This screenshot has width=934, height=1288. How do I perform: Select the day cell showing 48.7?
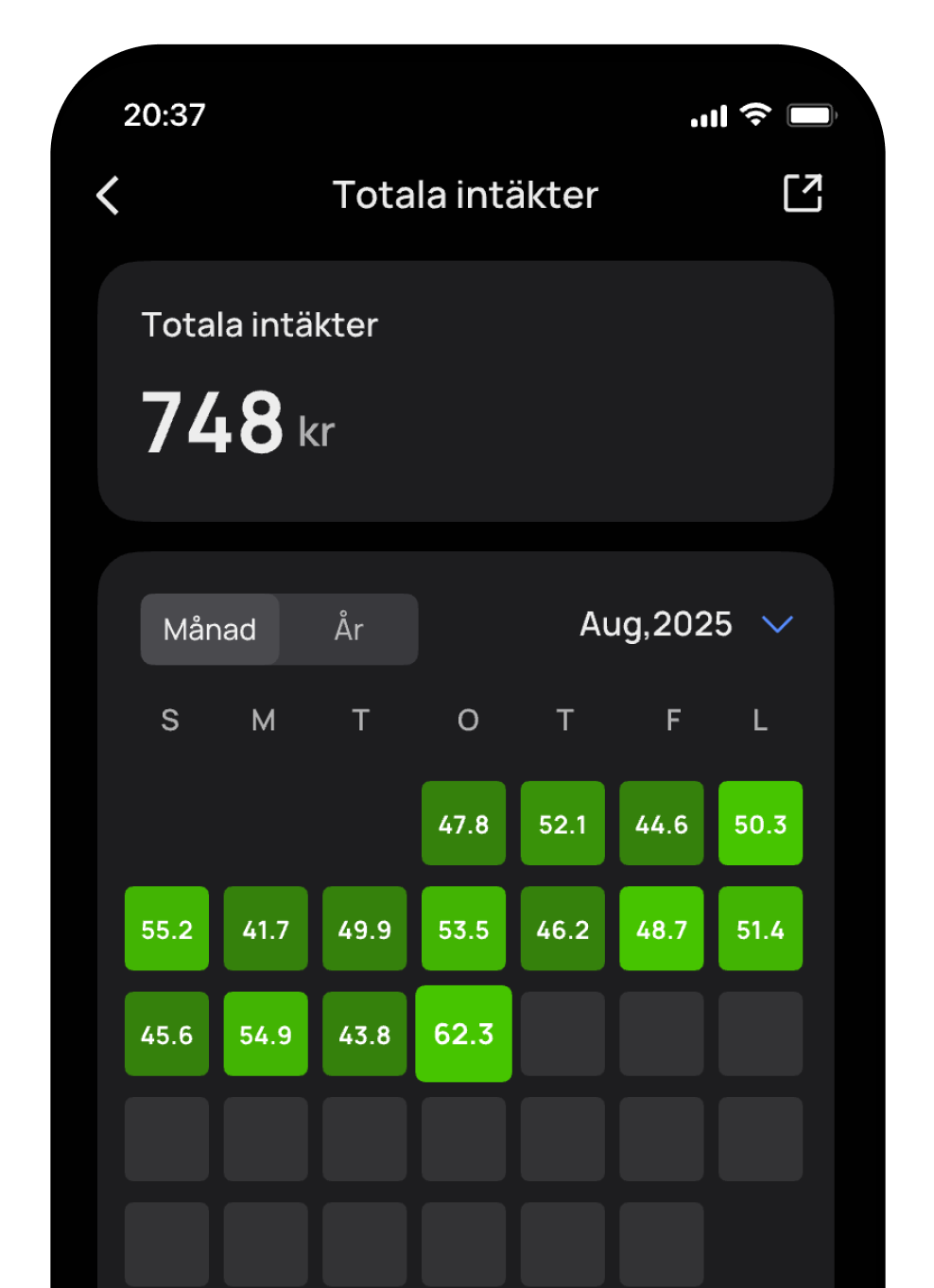coord(661,929)
